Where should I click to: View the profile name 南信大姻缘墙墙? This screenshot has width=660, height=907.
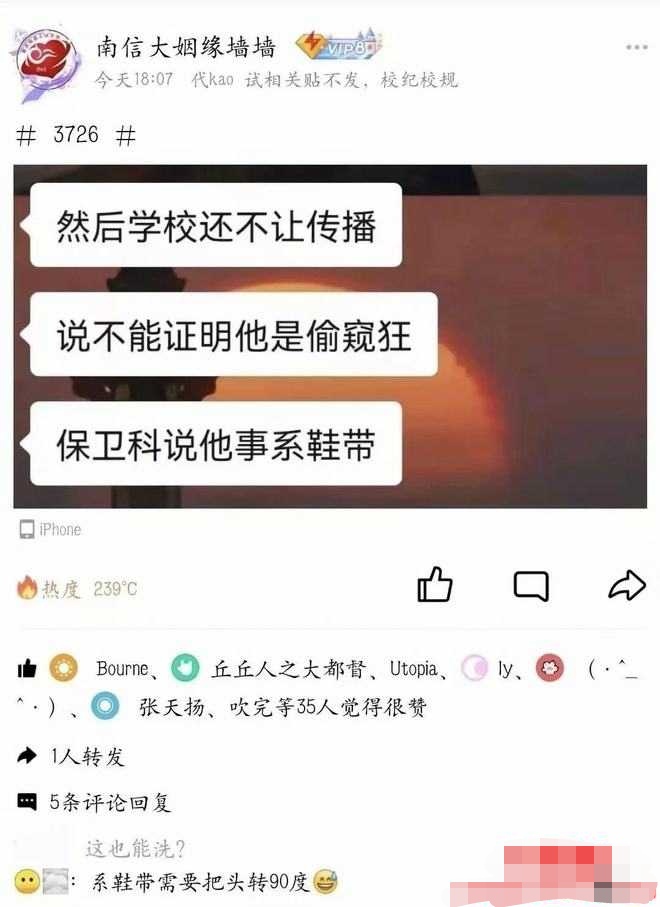[x=186, y=46]
